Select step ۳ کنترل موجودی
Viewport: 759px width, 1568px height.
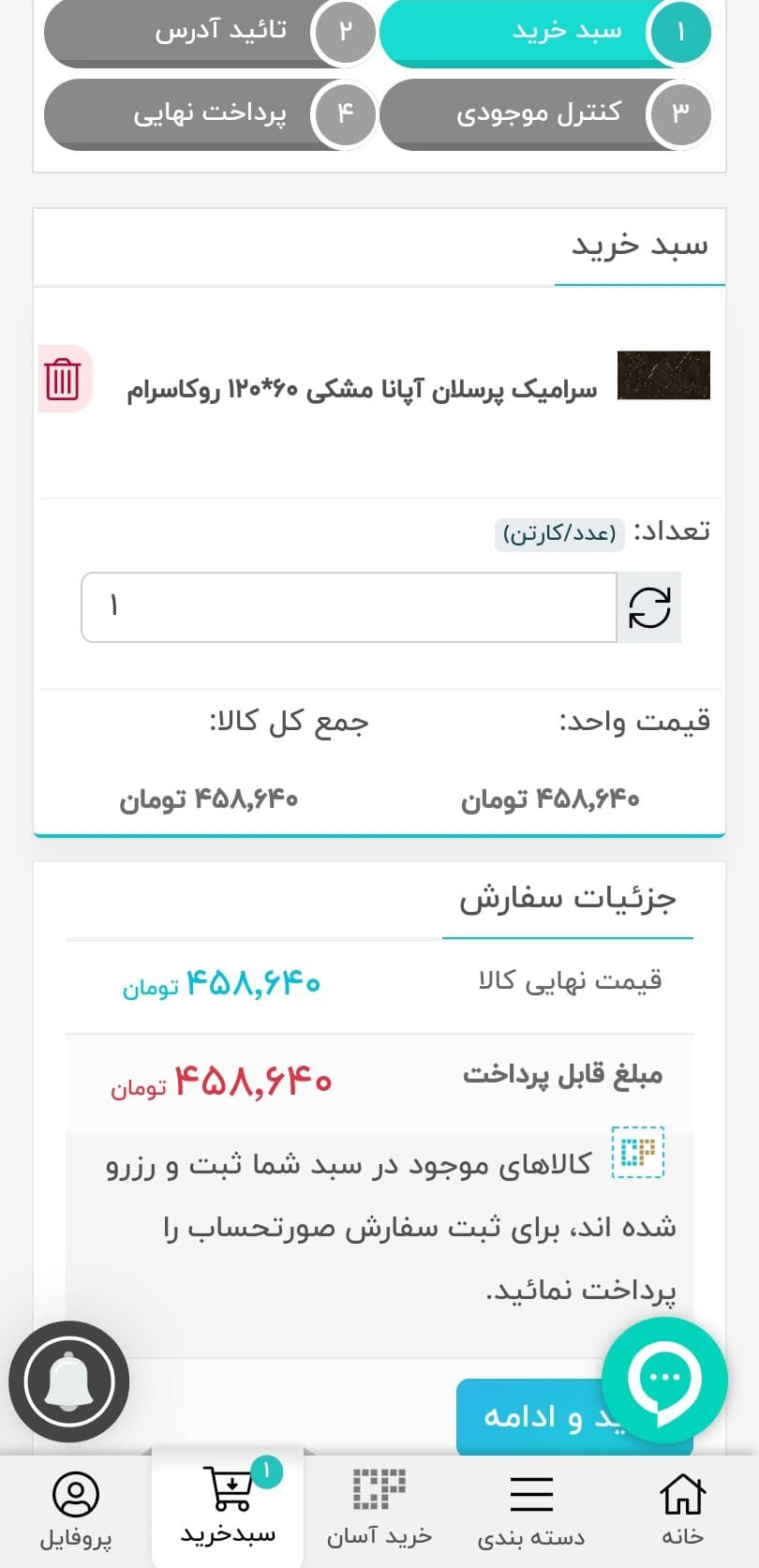545,113
